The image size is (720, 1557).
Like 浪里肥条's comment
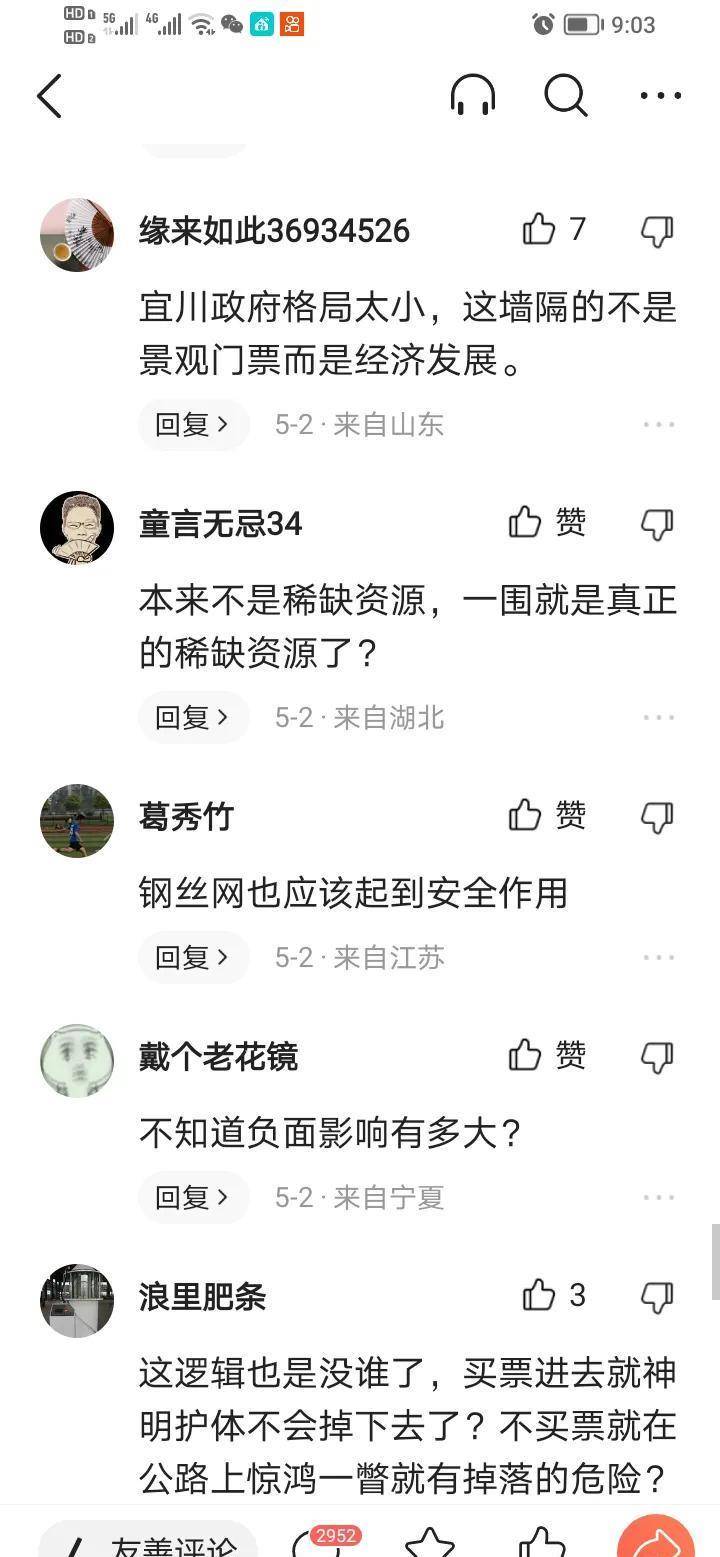(x=539, y=1296)
